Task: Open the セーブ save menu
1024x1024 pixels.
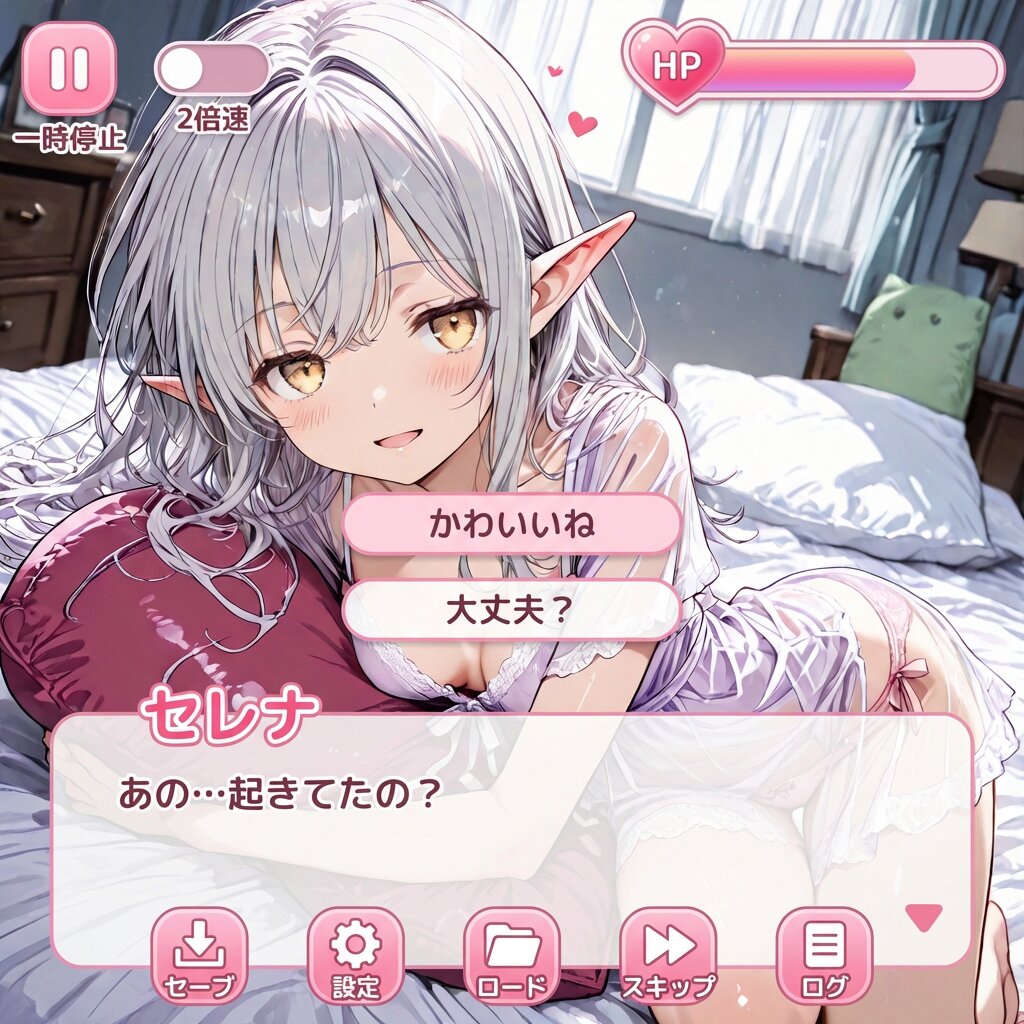Action: (199, 955)
